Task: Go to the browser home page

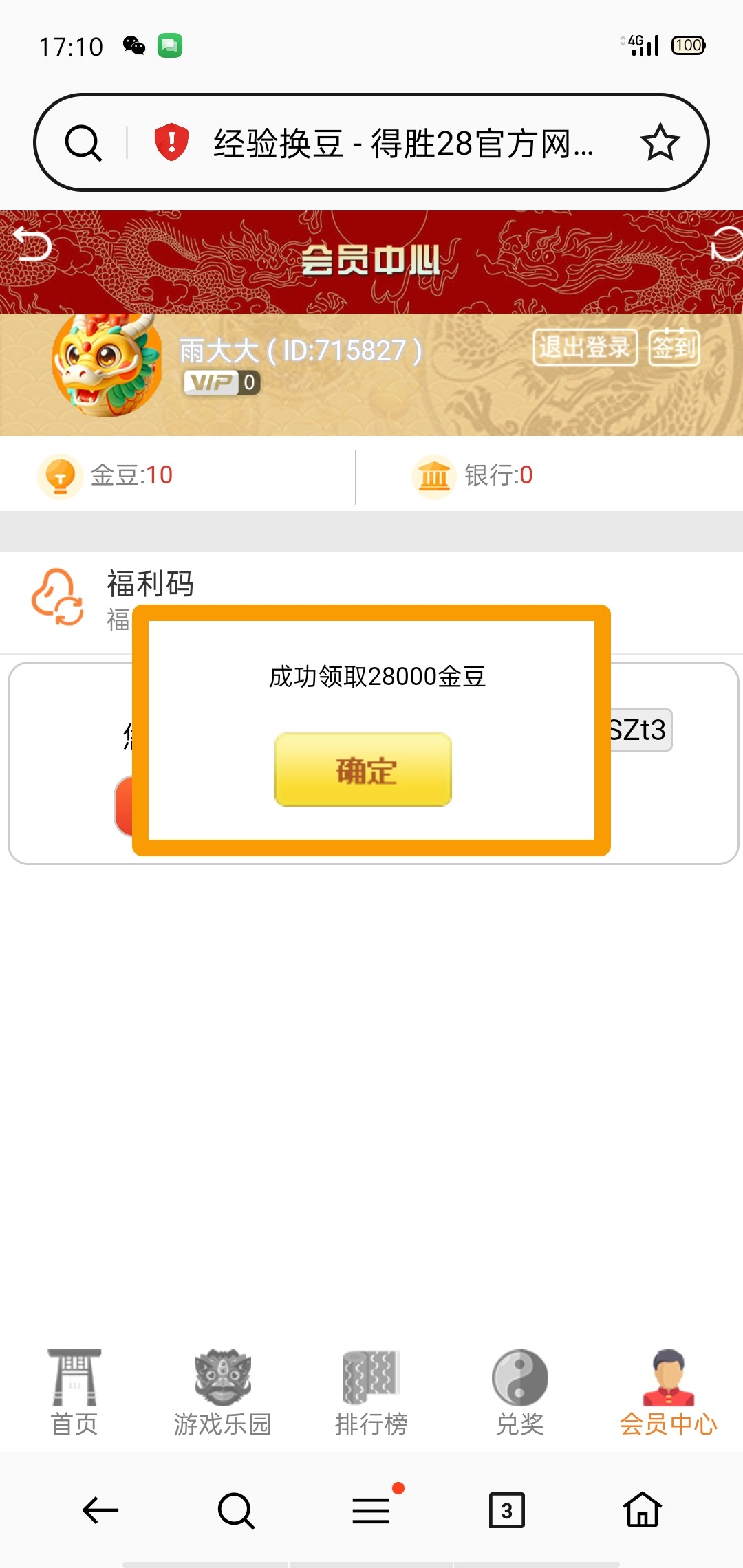Action: (643, 1510)
